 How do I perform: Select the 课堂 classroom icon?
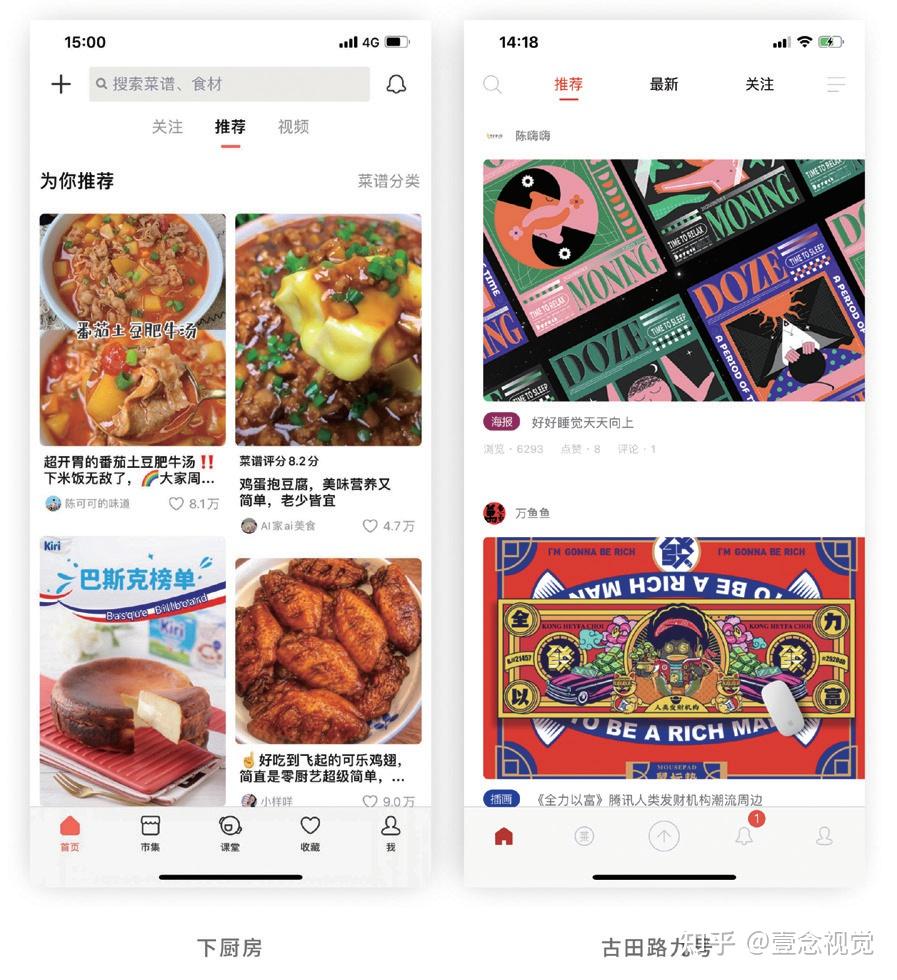tap(229, 835)
